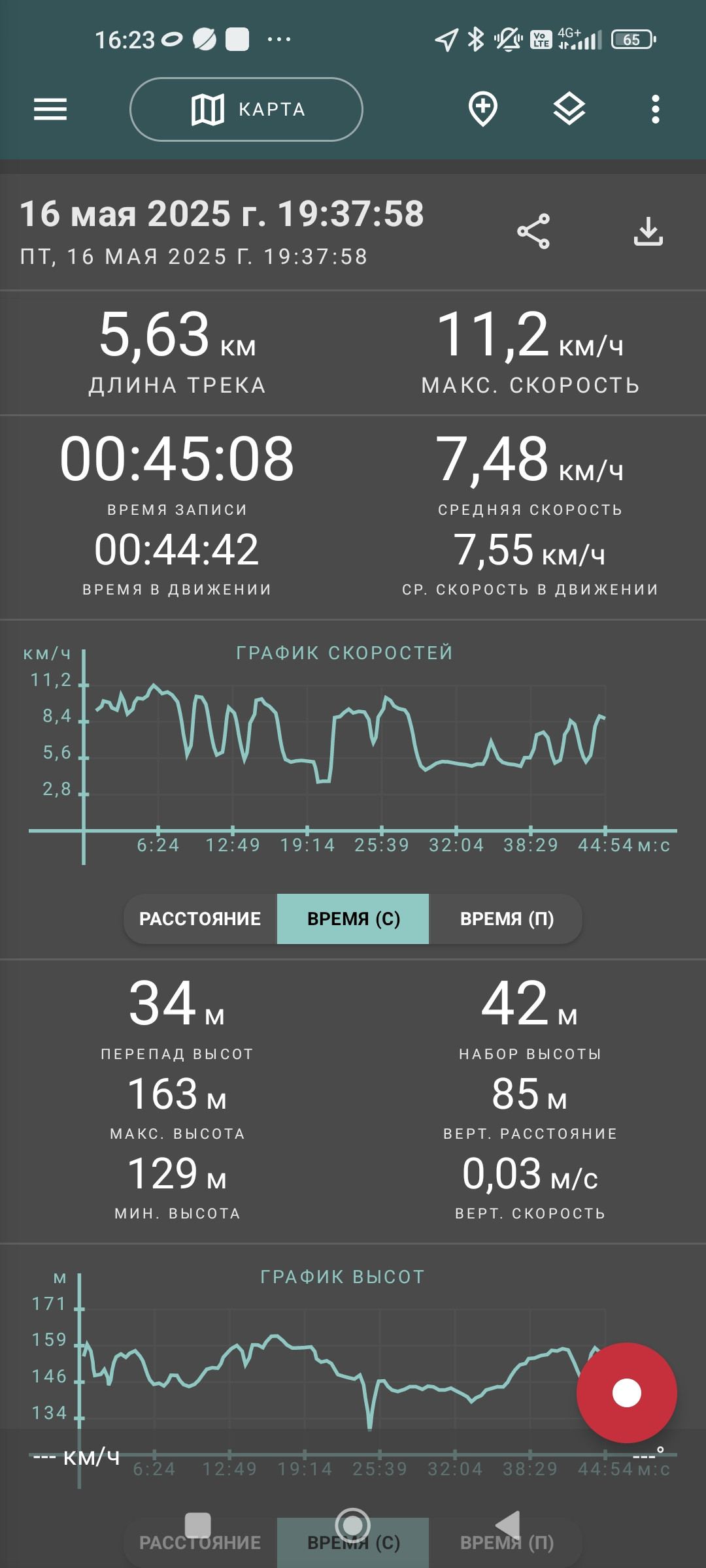Open the hamburger drawer menu

pyautogui.click(x=50, y=109)
